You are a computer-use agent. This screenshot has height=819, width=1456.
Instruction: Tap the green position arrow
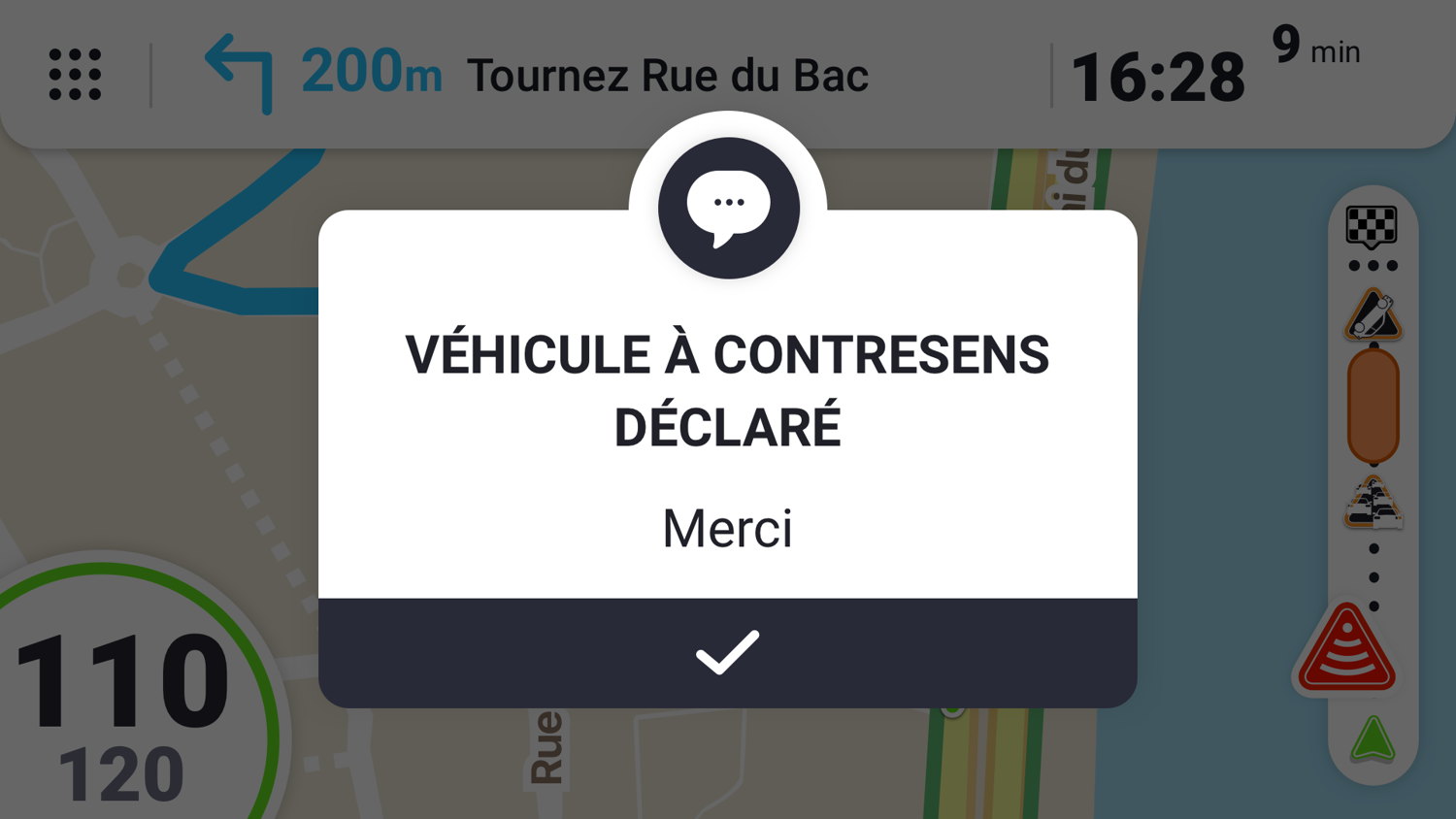pyautogui.click(x=1373, y=739)
